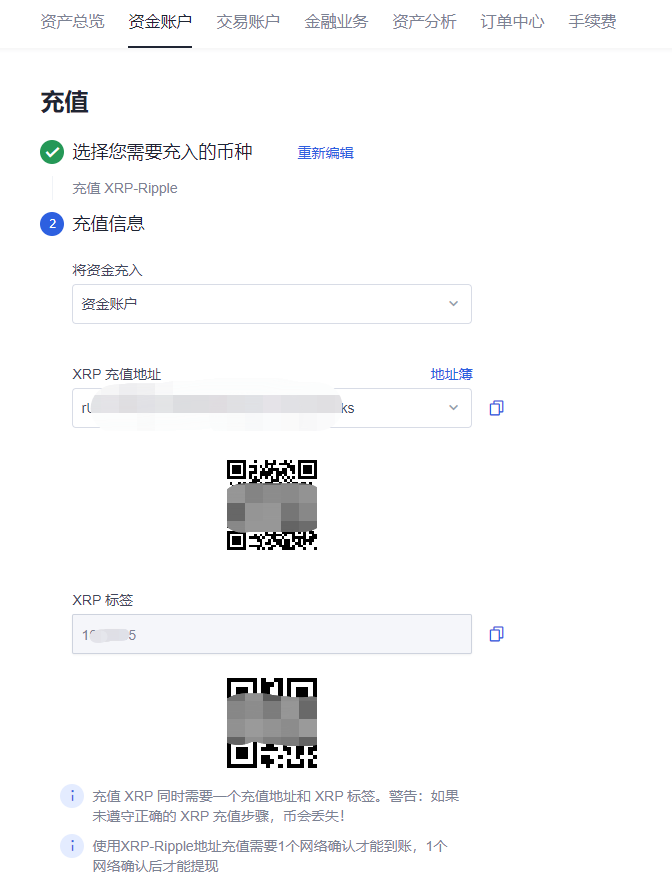This screenshot has width=672, height=889.
Task: Expand the 将资金充入 account dropdown
Action: 271,304
